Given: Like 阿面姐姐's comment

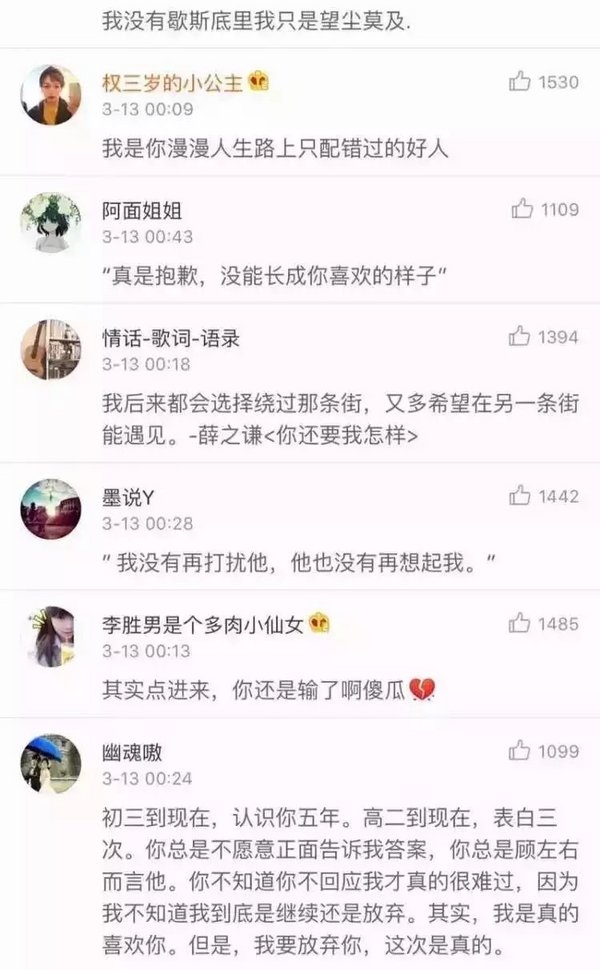Looking at the screenshot, I should coord(522,209).
